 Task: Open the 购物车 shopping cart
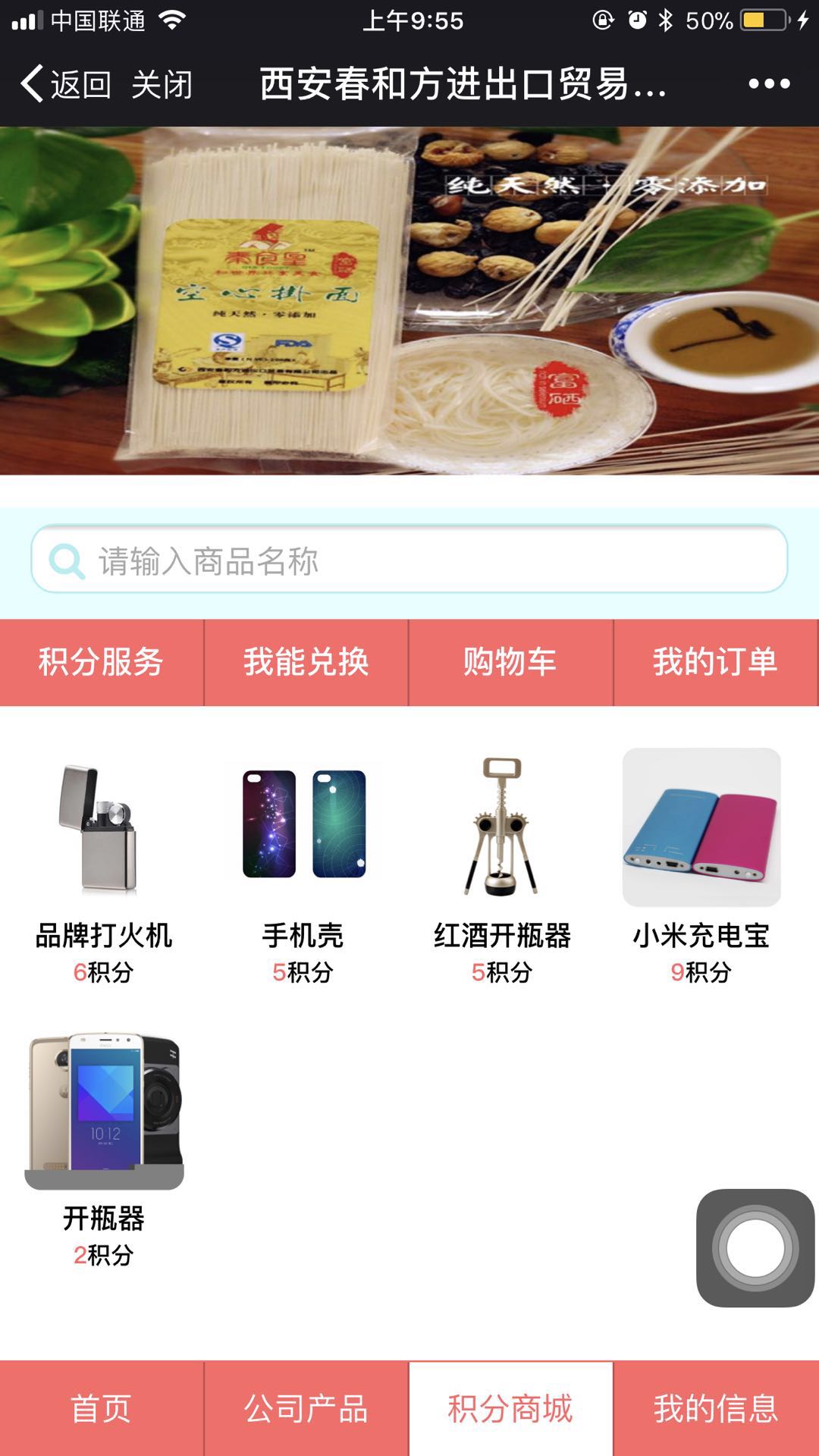tap(510, 662)
